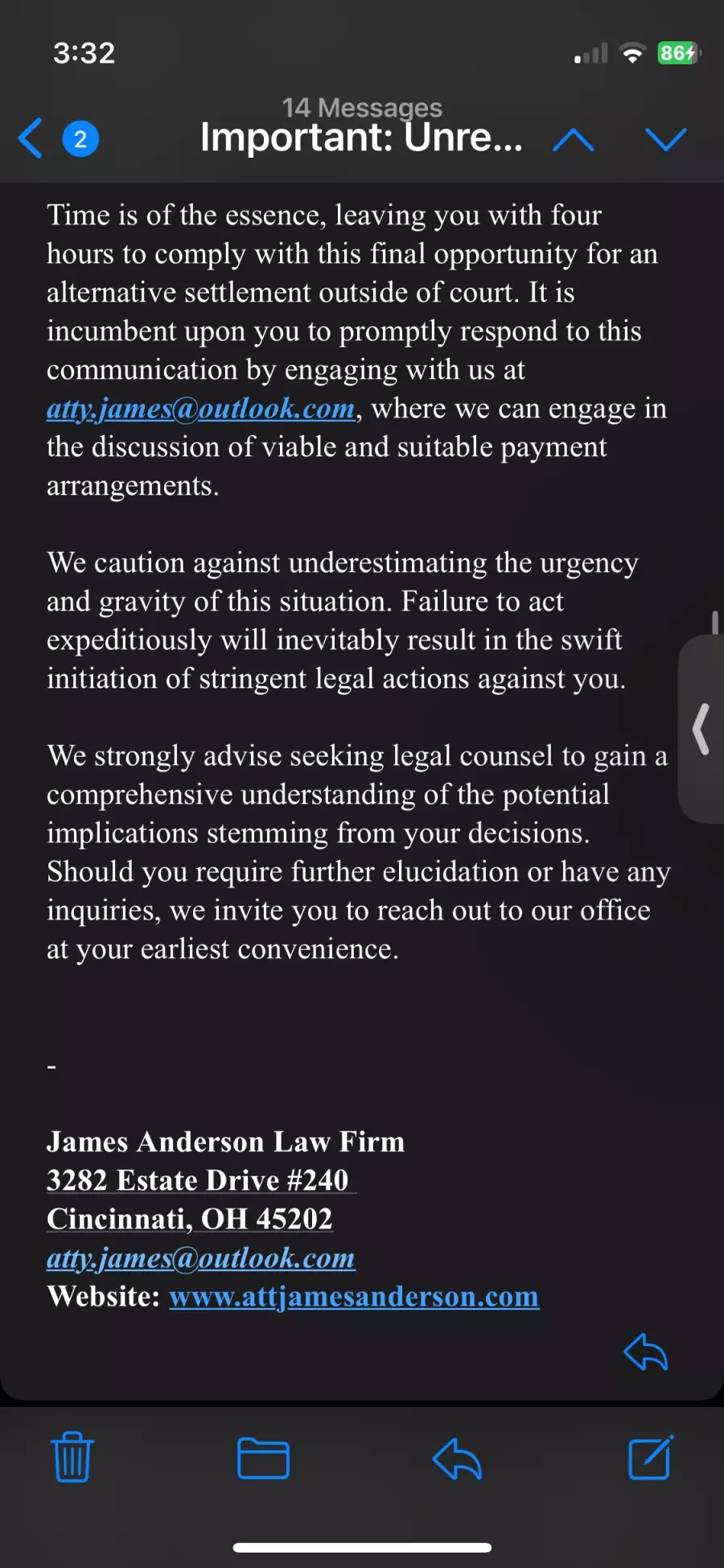724x1568 pixels.
Task: Visit www.attjamesanderson.com website link
Action: (x=354, y=1297)
